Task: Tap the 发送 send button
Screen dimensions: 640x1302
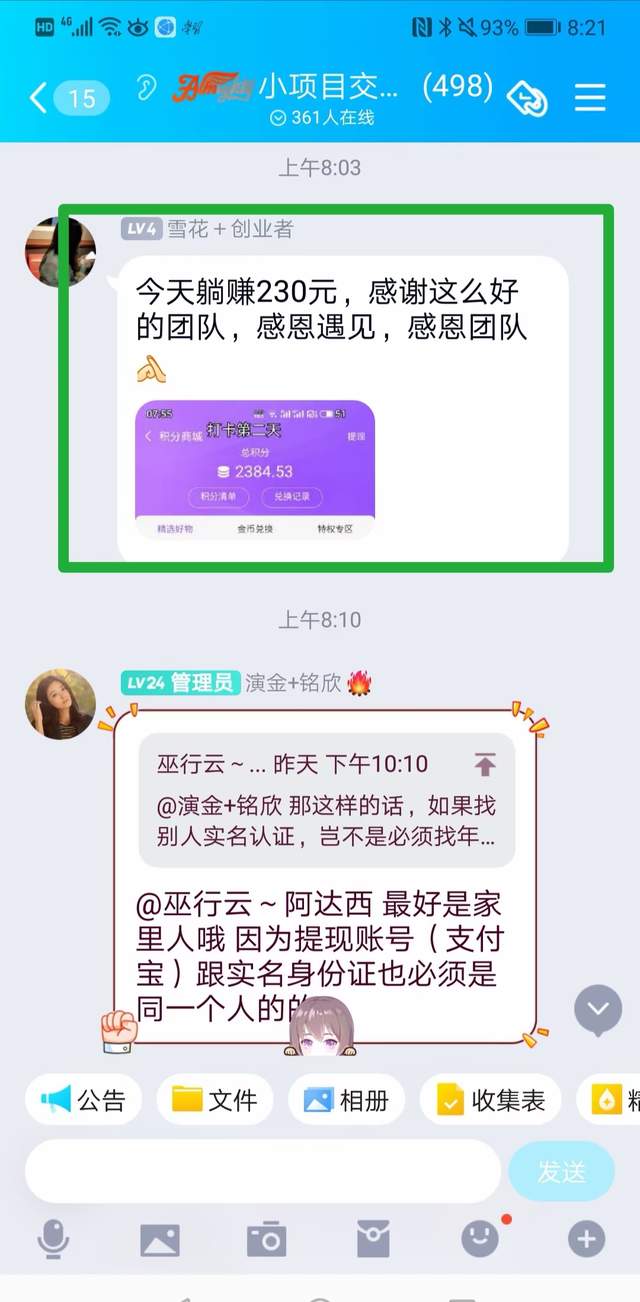Action: coord(561,1171)
